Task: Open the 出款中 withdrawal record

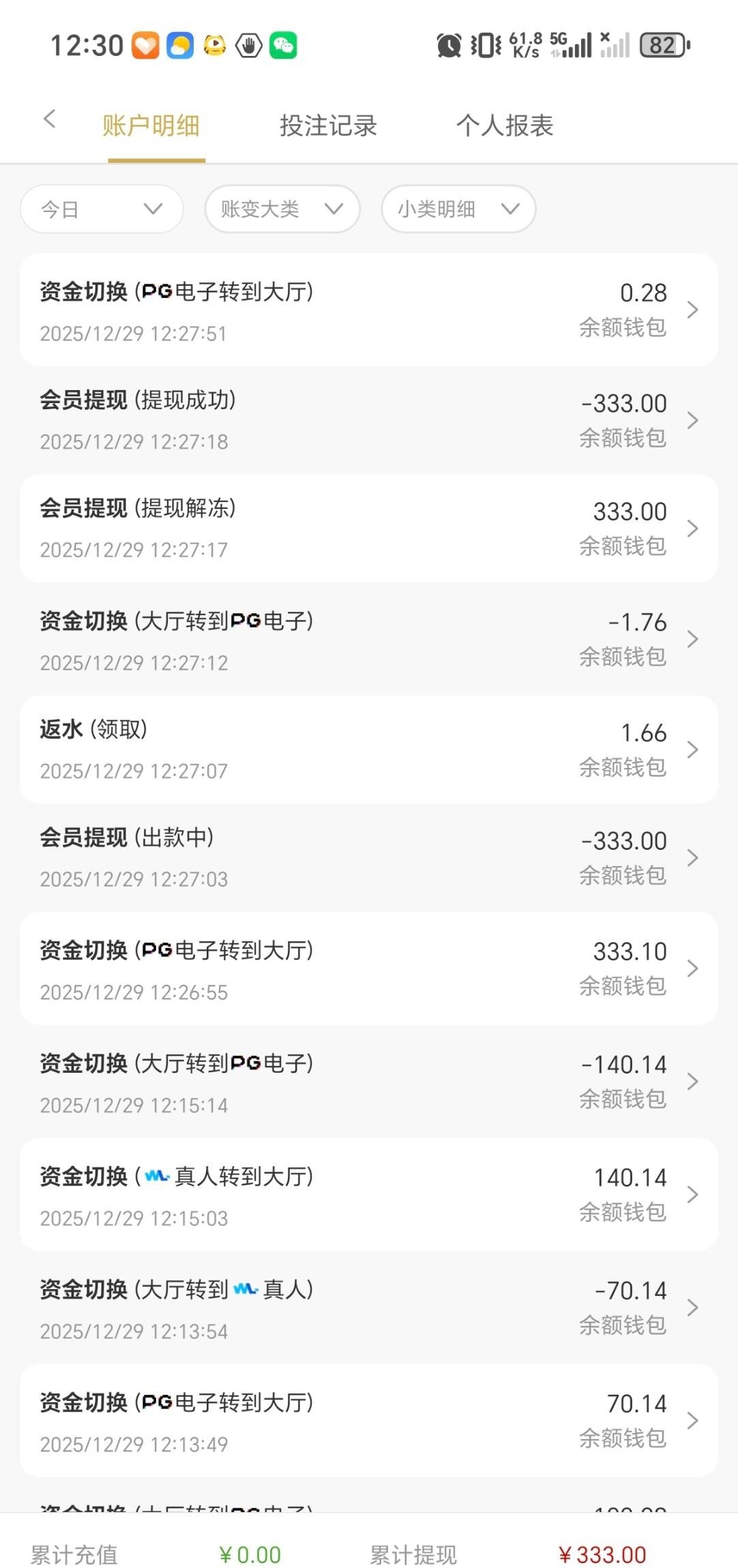Action: pyautogui.click(x=368, y=858)
